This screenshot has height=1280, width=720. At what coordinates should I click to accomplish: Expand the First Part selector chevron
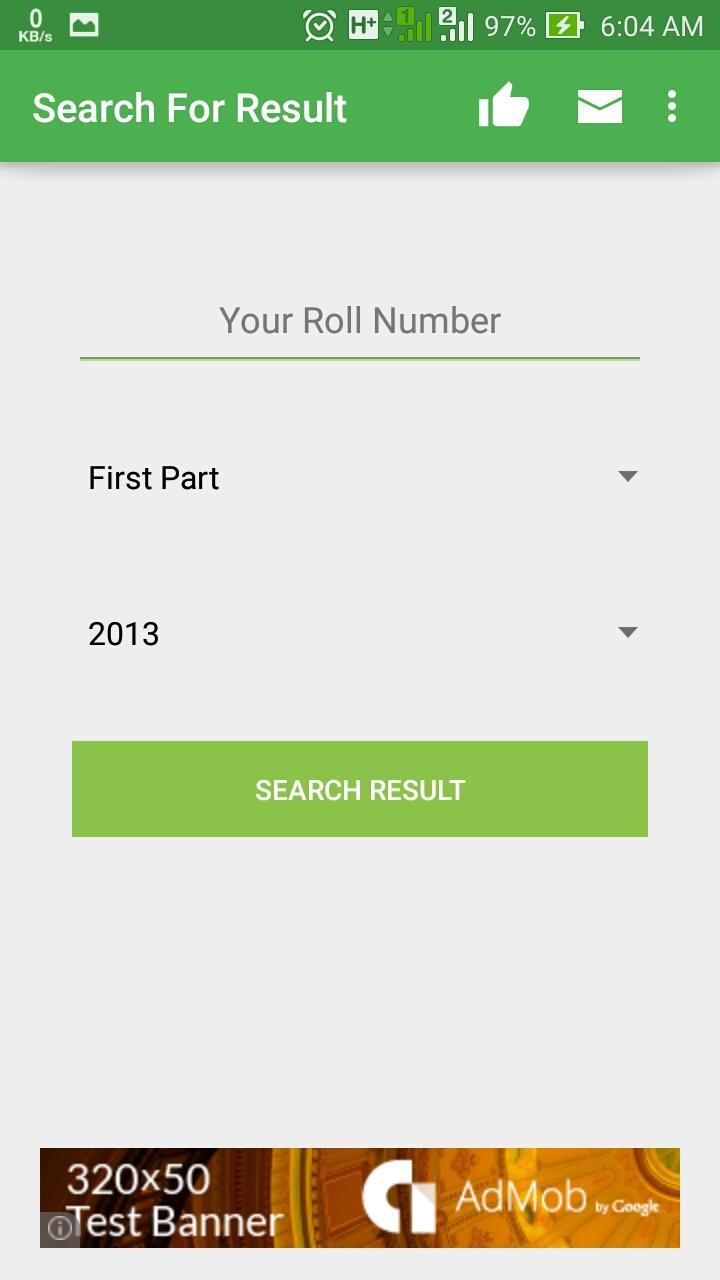(628, 477)
